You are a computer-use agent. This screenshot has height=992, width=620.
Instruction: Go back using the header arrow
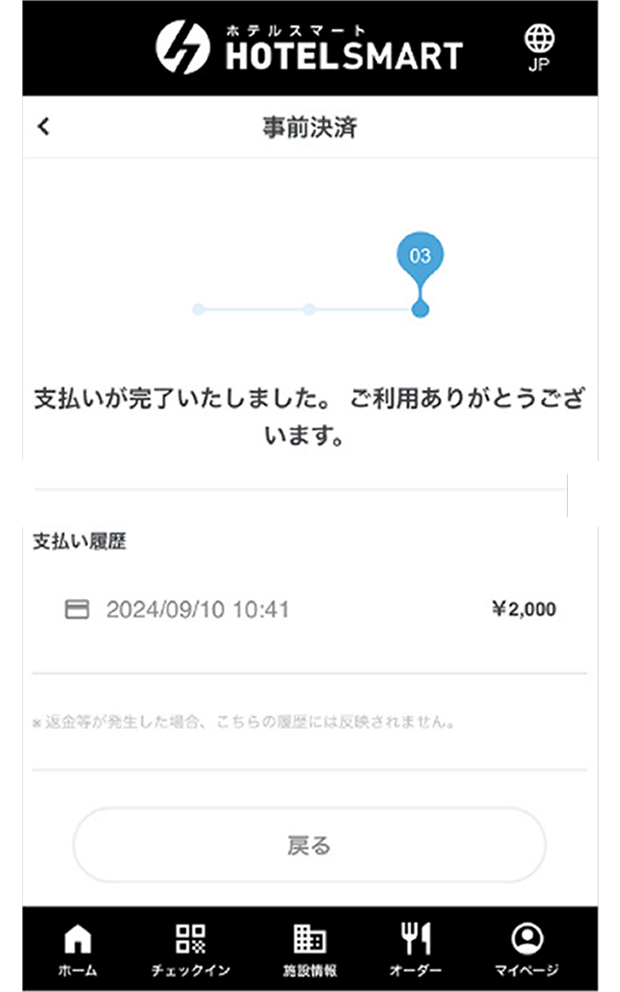point(43,127)
